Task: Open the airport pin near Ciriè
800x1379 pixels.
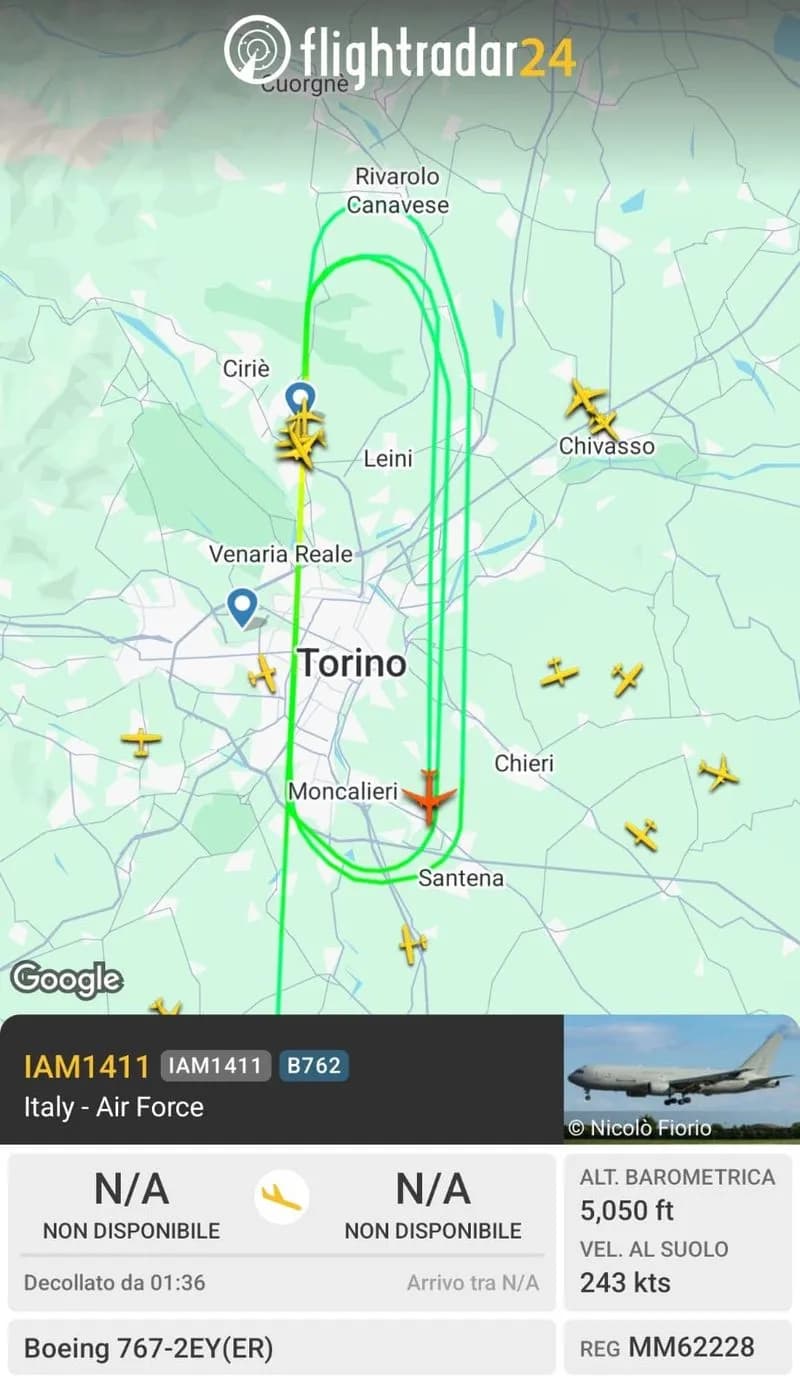Action: tap(298, 397)
